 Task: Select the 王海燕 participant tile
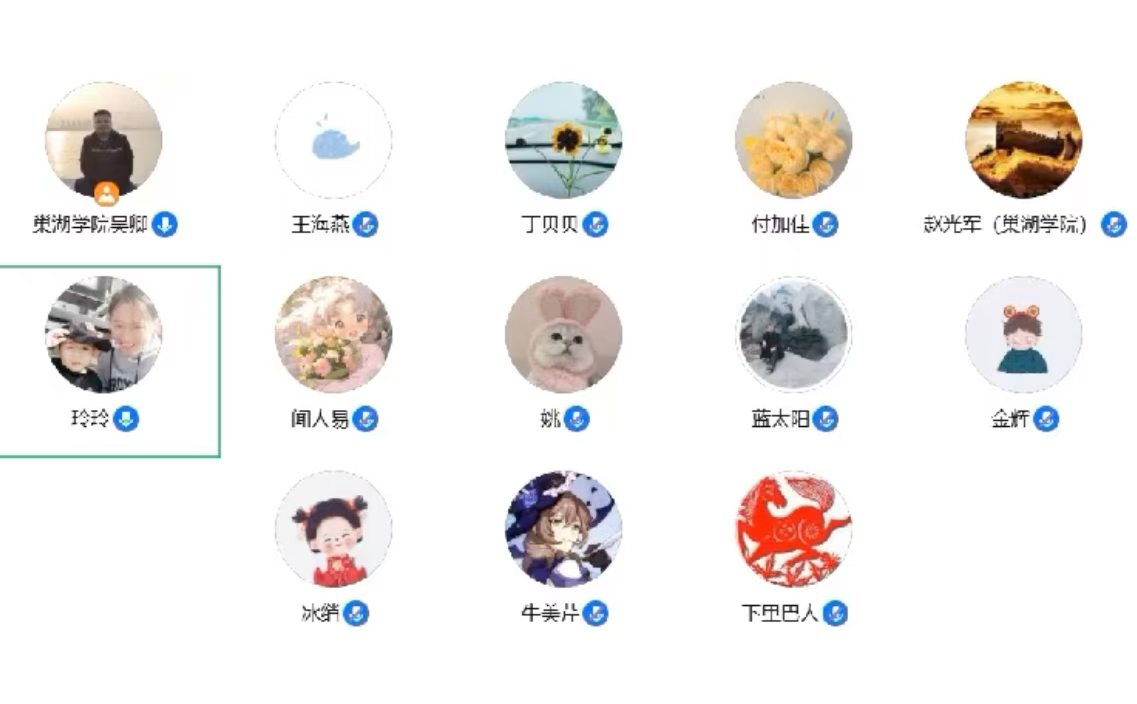click(x=334, y=140)
